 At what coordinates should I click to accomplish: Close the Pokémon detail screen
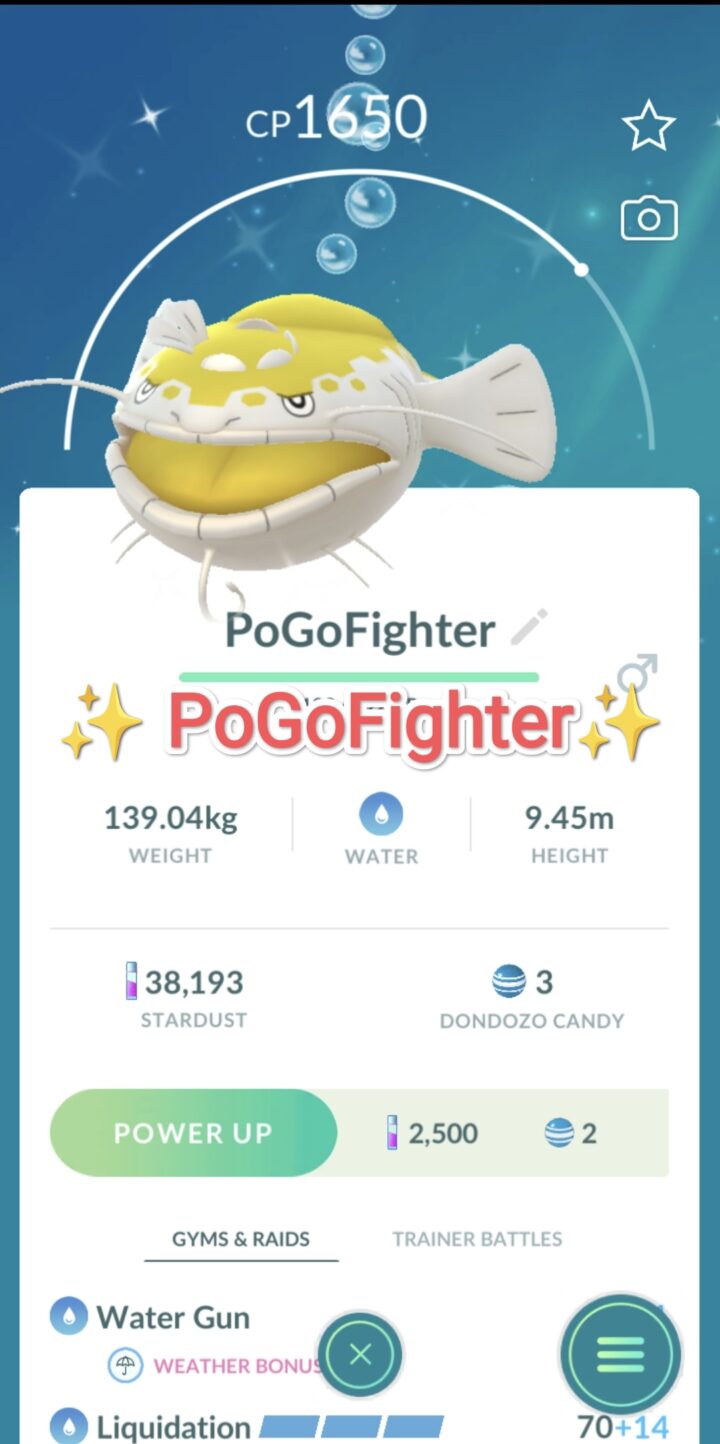click(x=361, y=1354)
